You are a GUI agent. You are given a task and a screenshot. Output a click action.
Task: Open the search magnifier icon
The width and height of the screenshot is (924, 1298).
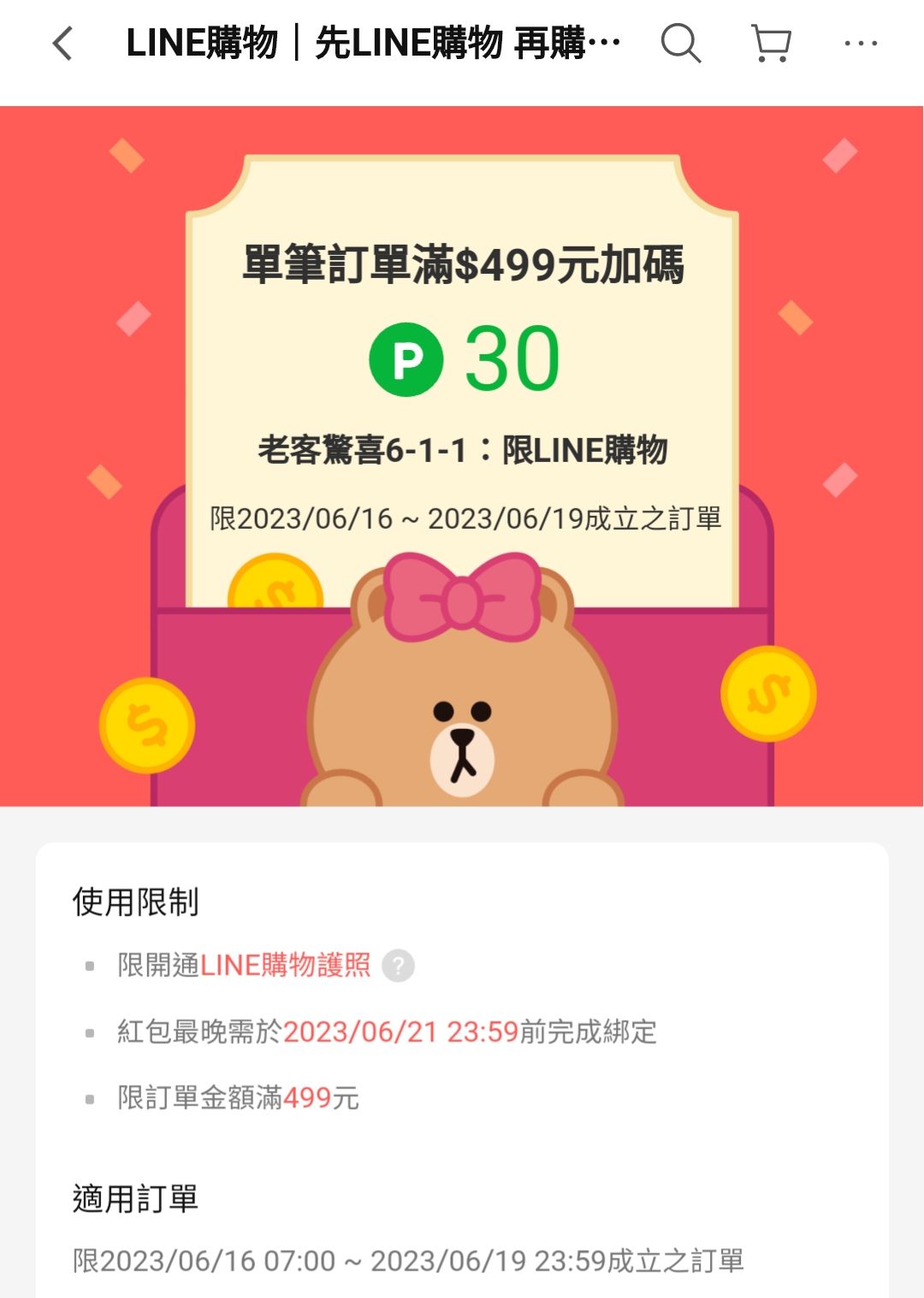[x=681, y=43]
